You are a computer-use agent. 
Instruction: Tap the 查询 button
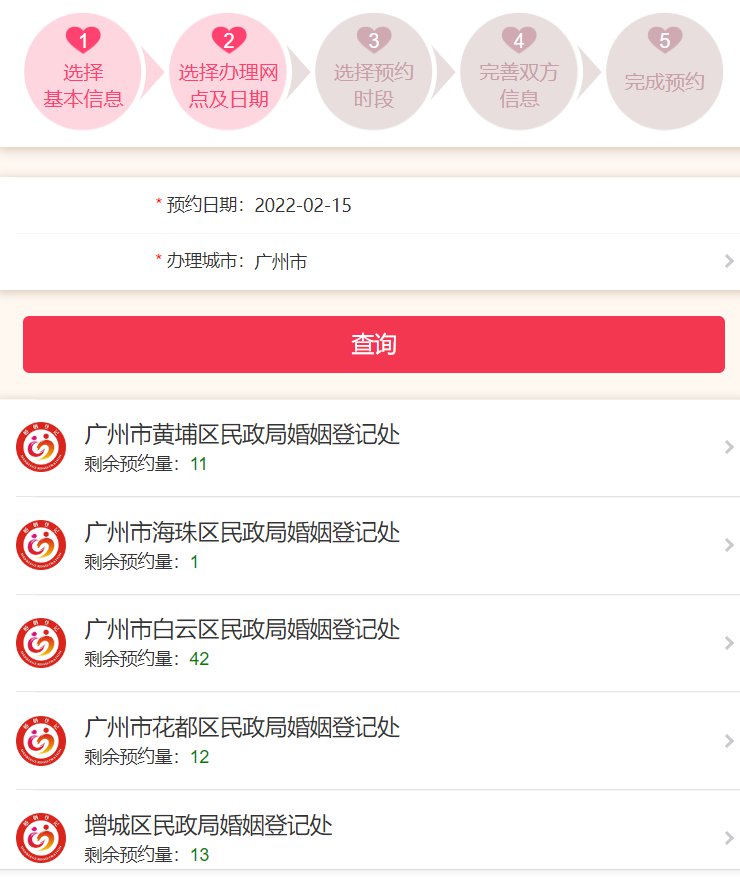click(x=373, y=344)
